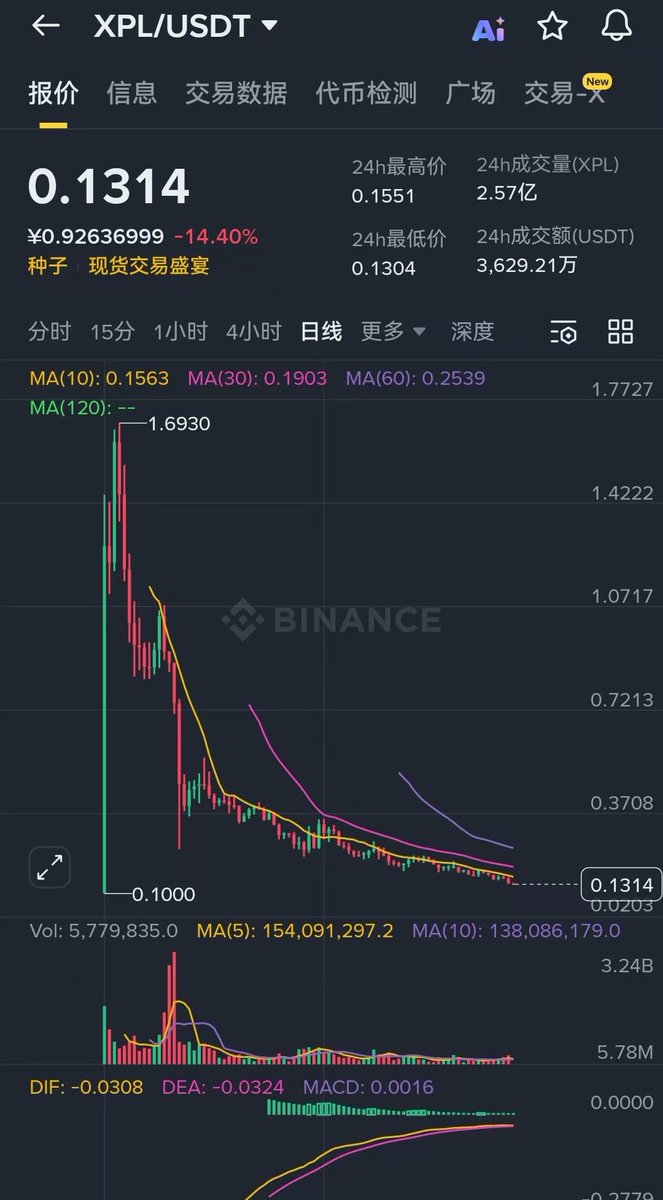Open chart indicator settings icon
This screenshot has width=663, height=1200.
pos(564,332)
